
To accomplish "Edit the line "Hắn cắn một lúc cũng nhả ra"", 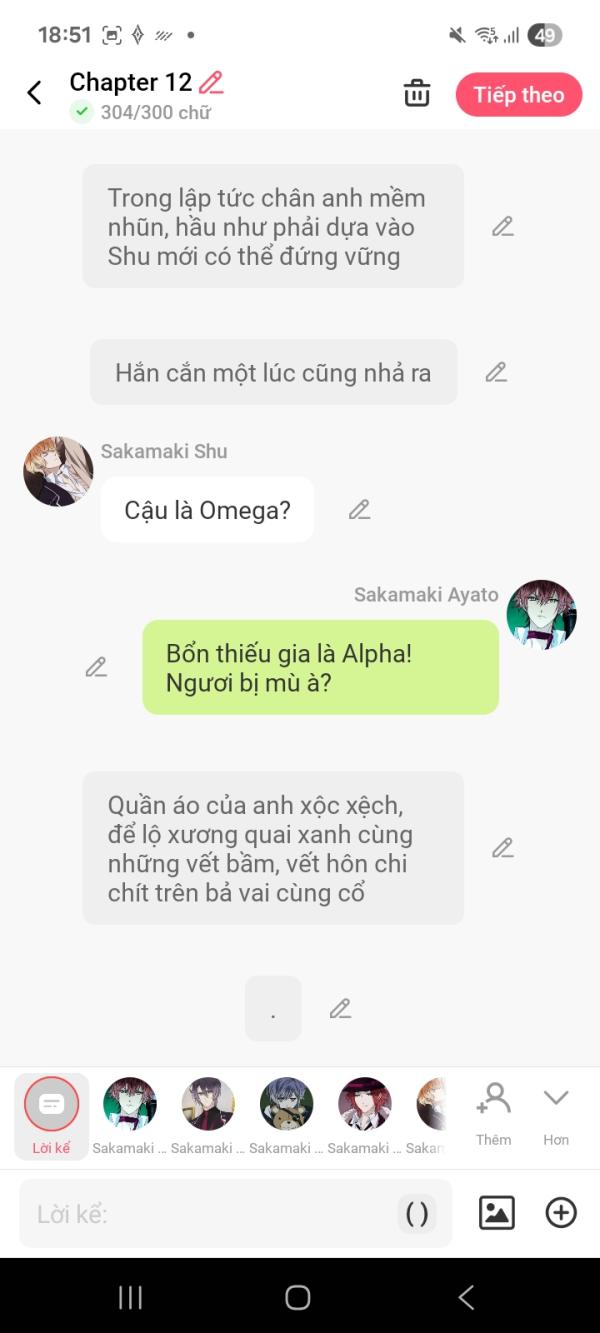I will coord(496,373).
